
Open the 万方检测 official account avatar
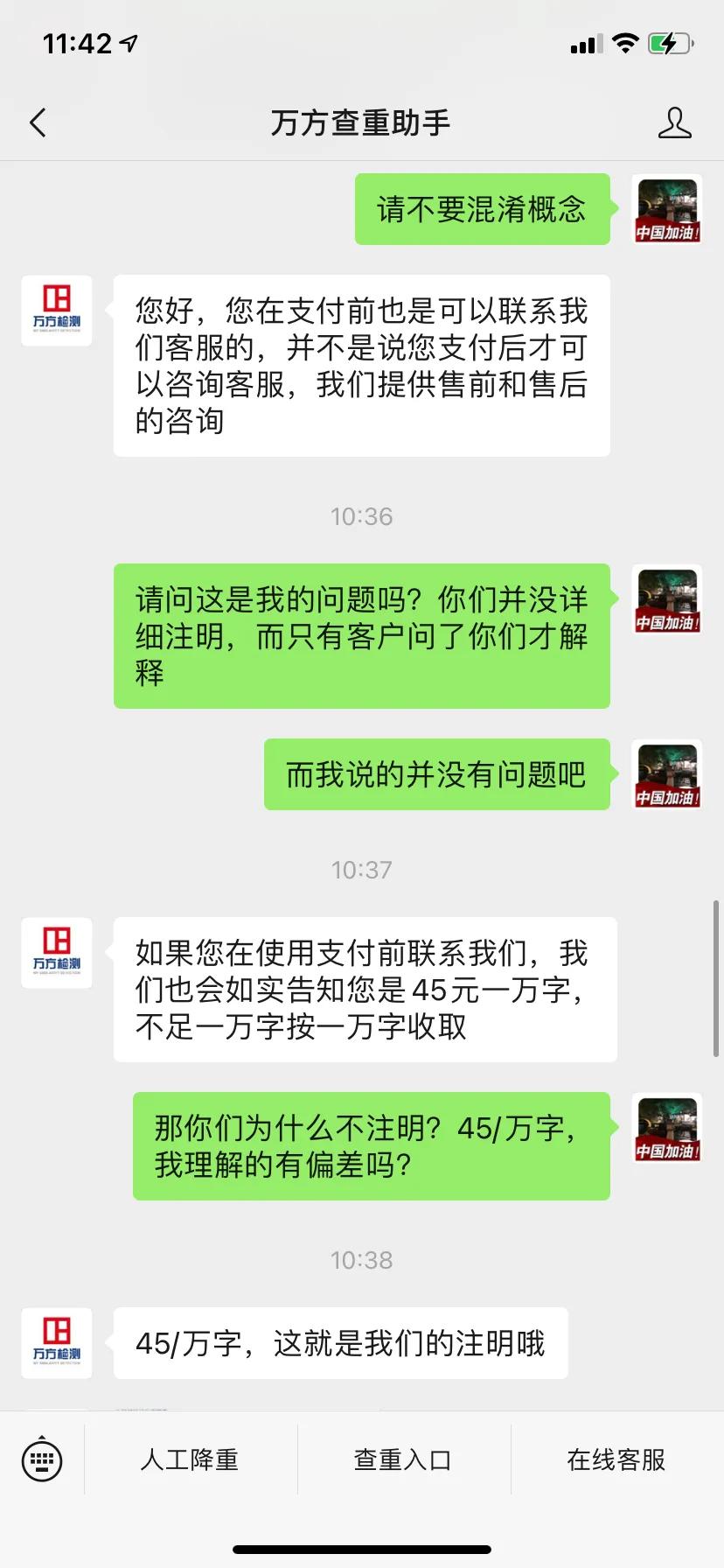(56, 311)
